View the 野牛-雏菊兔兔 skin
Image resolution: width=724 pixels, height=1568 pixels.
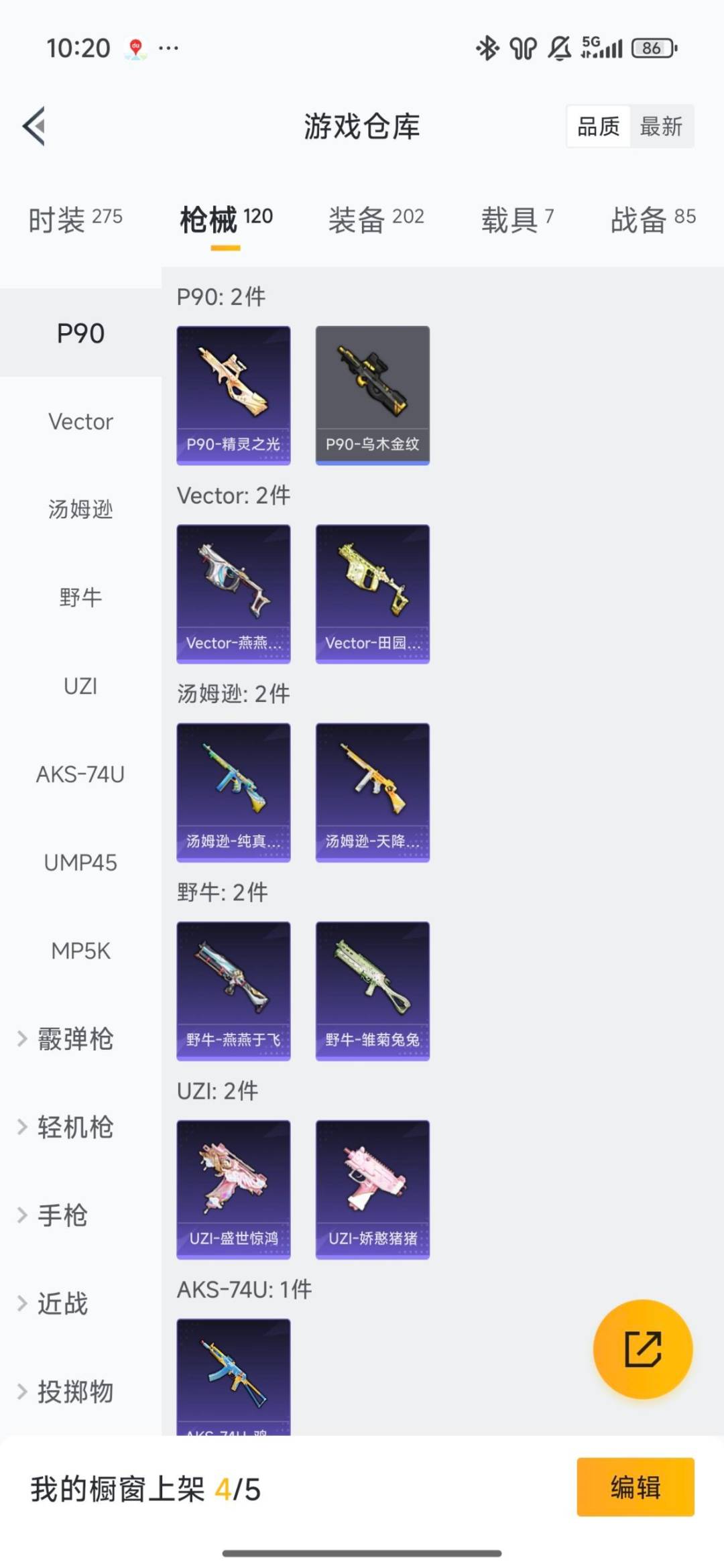(373, 991)
